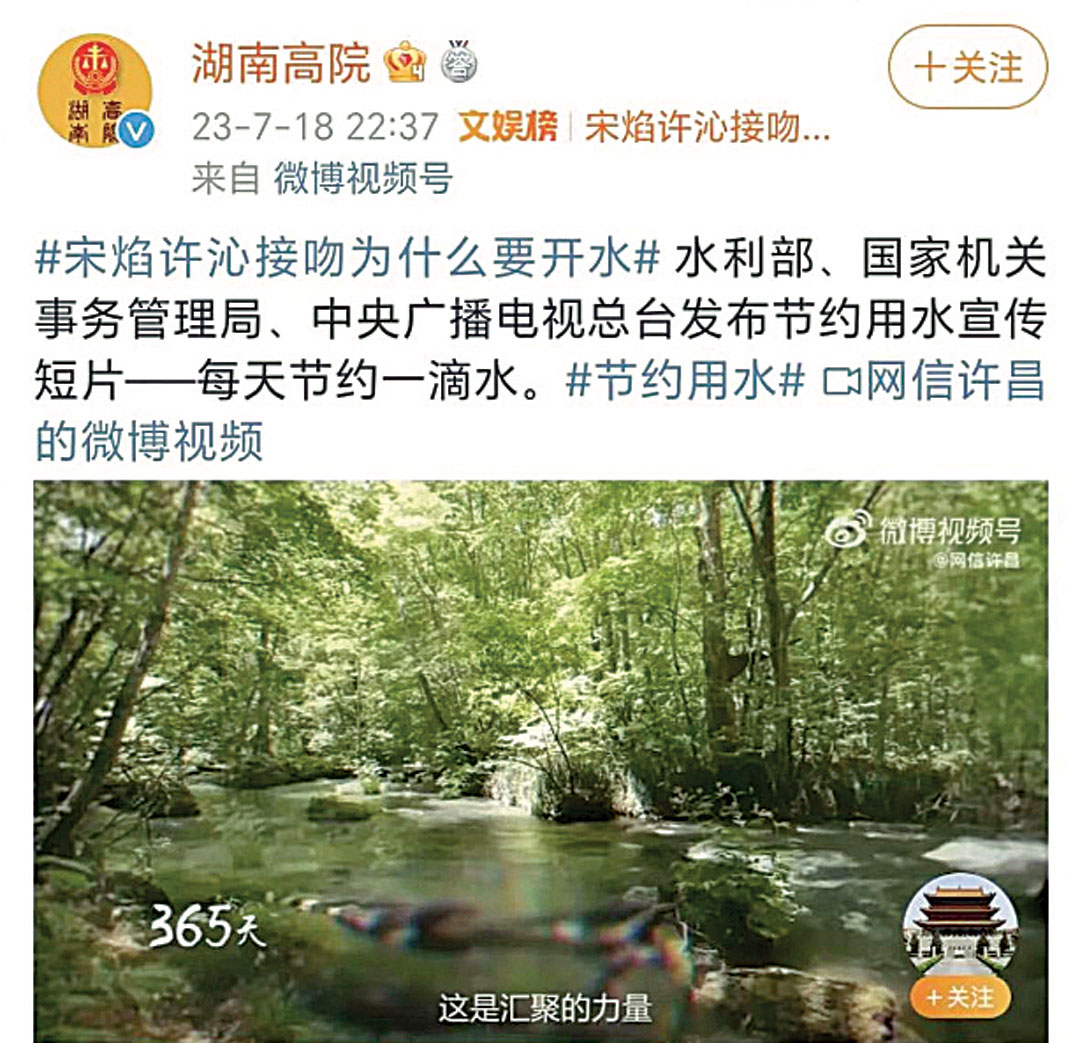Open 文娱榜 trending topic 宋焰许沁接吻
The width and height of the screenshot is (1080, 1043).
[x=706, y=127]
